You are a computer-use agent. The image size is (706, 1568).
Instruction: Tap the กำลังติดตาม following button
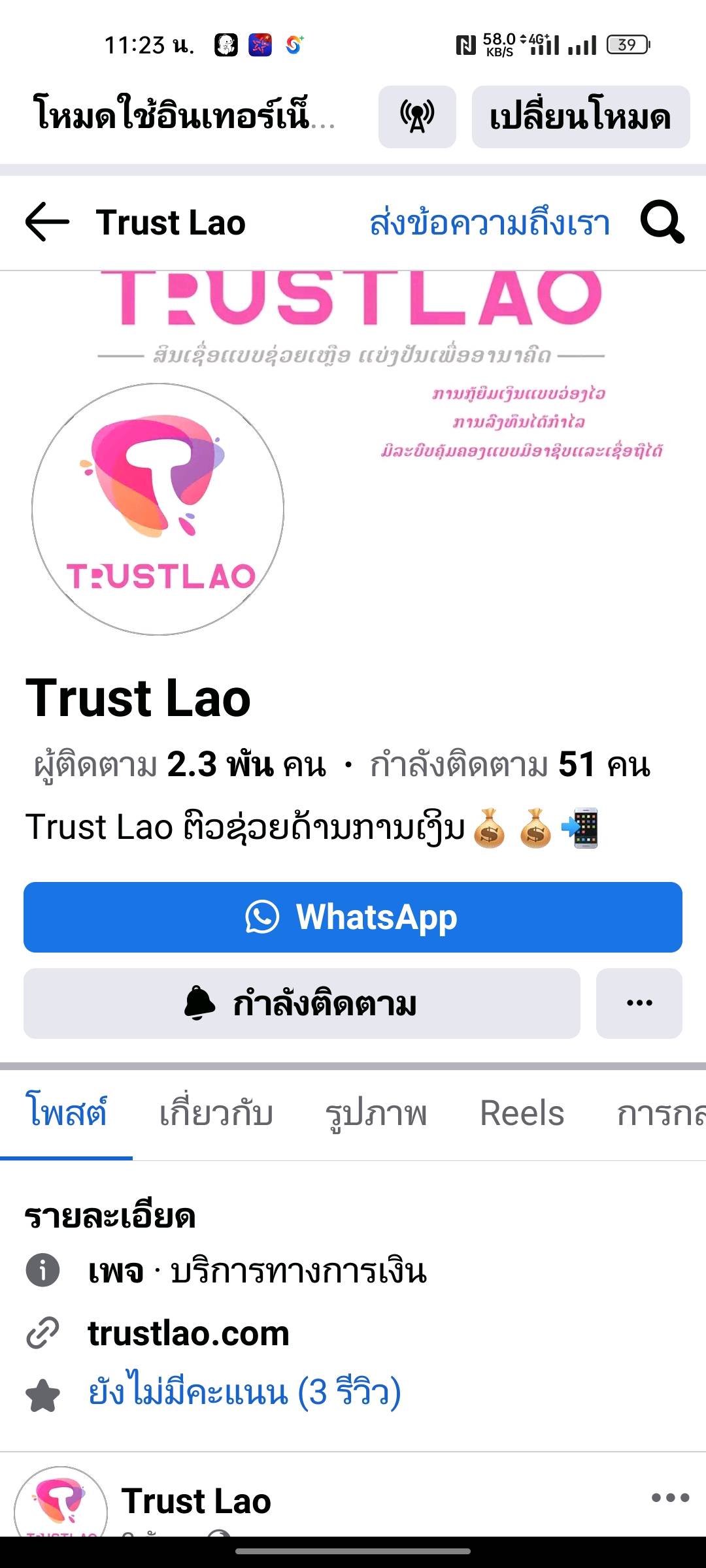pyautogui.click(x=301, y=1004)
